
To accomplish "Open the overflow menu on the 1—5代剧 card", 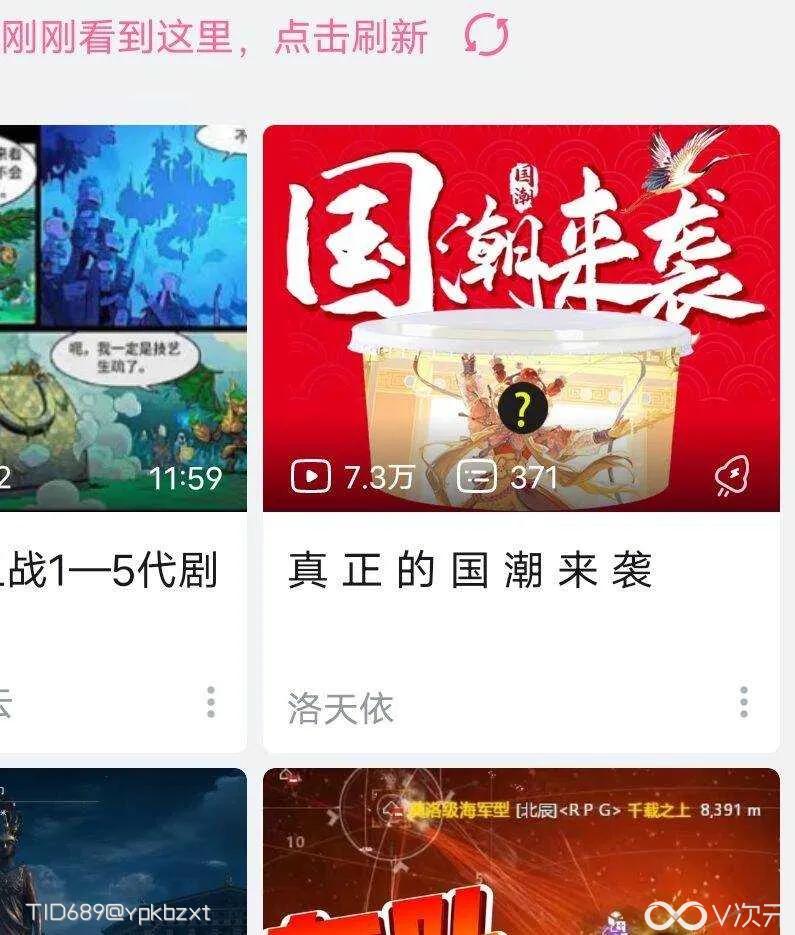I will pos(210,702).
